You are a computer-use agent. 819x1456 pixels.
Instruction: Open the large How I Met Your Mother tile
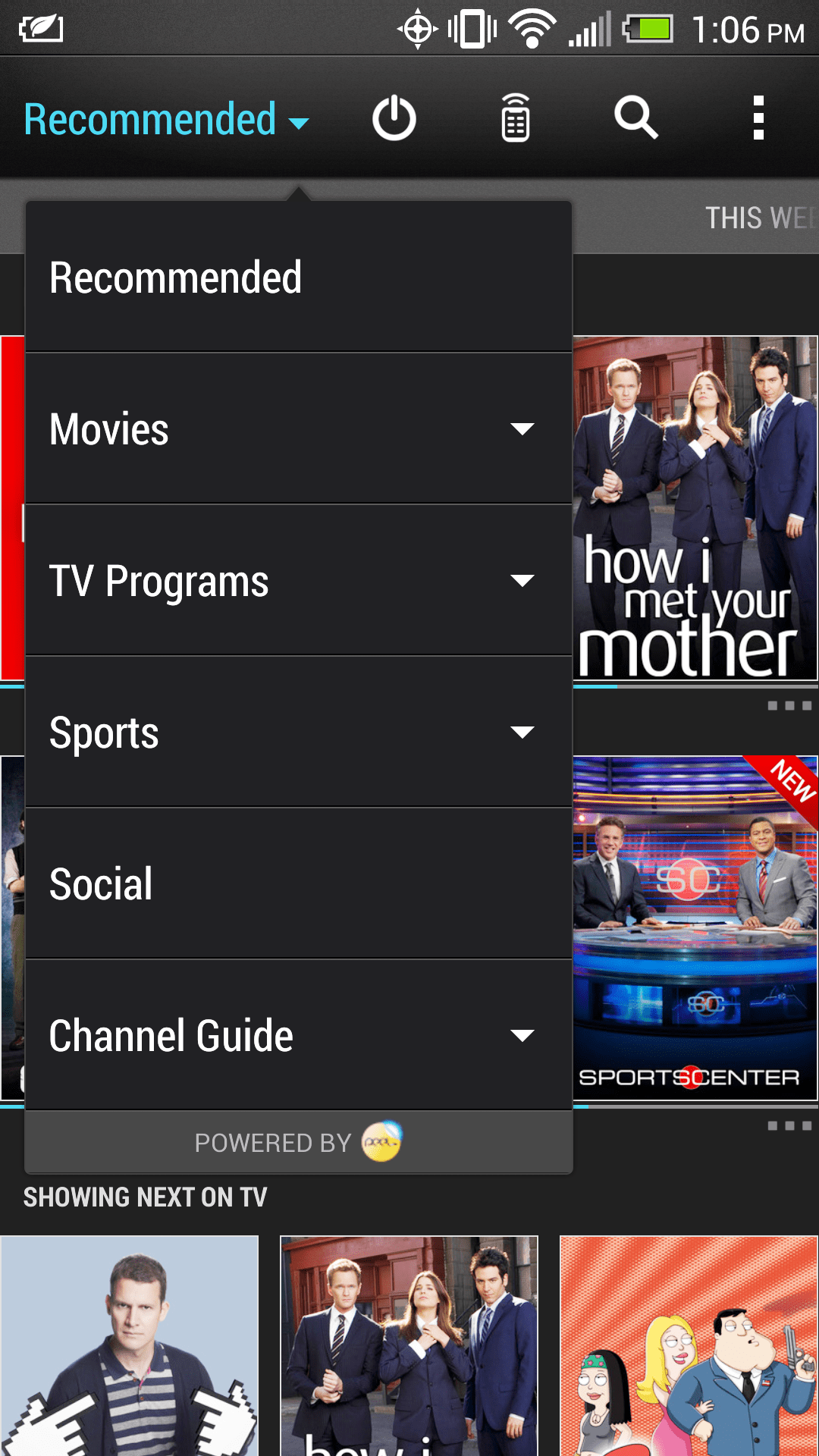(695, 508)
